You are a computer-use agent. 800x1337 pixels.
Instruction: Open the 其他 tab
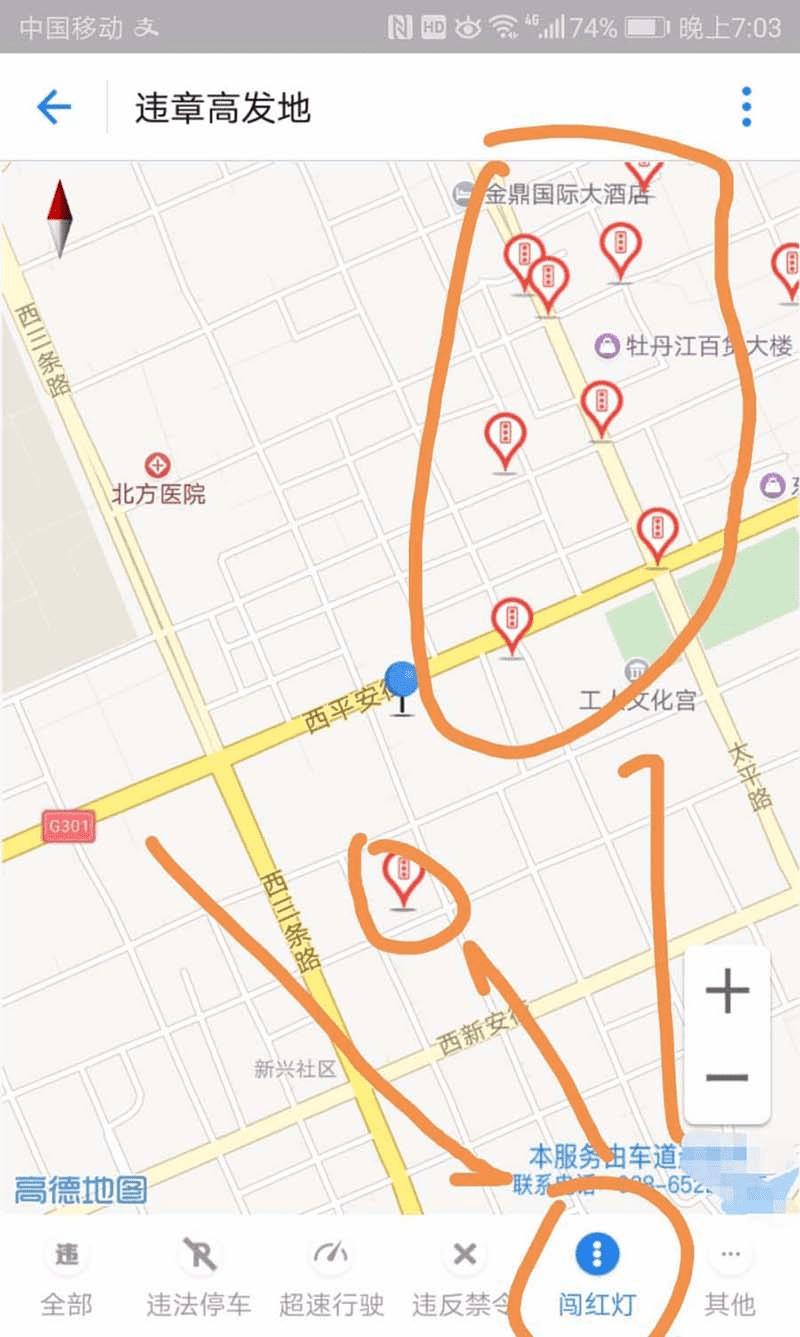(x=730, y=1276)
